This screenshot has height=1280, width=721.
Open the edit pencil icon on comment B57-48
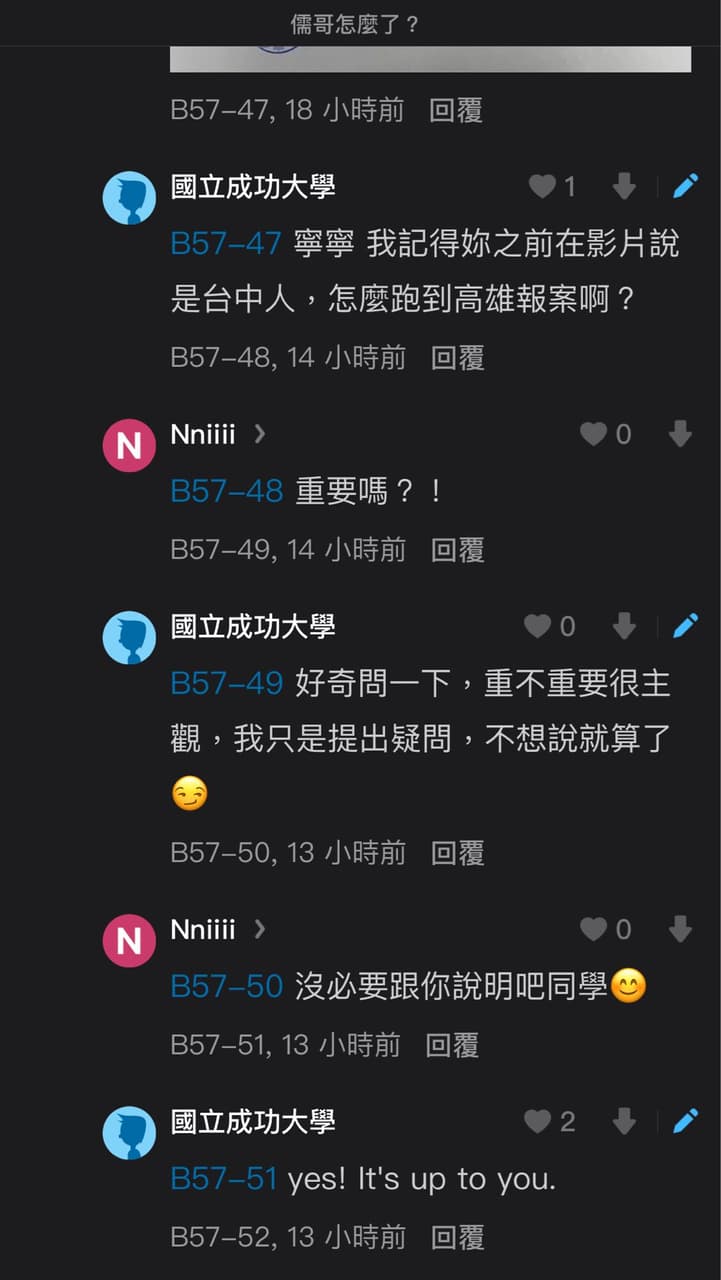point(685,185)
